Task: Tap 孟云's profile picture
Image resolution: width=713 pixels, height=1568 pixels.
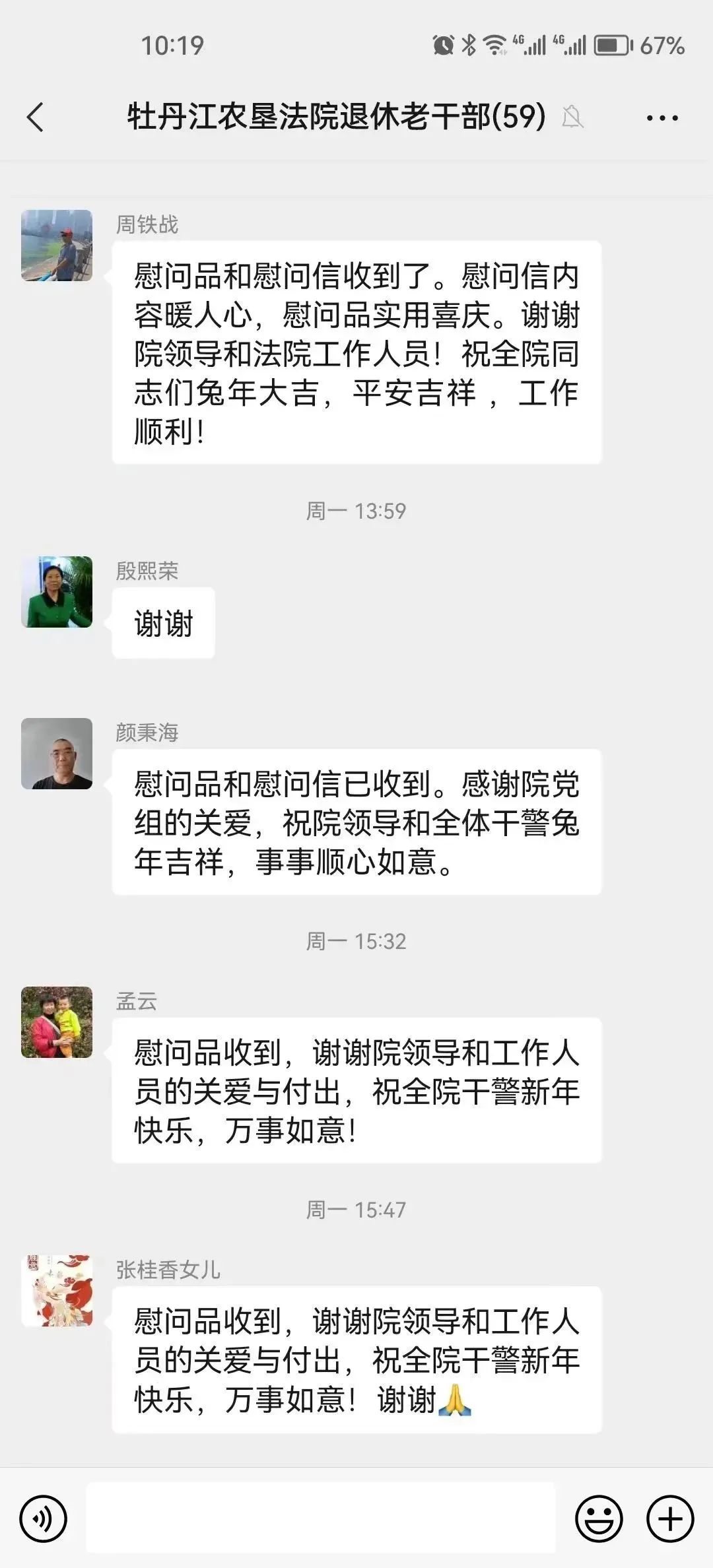Action: [57, 1022]
